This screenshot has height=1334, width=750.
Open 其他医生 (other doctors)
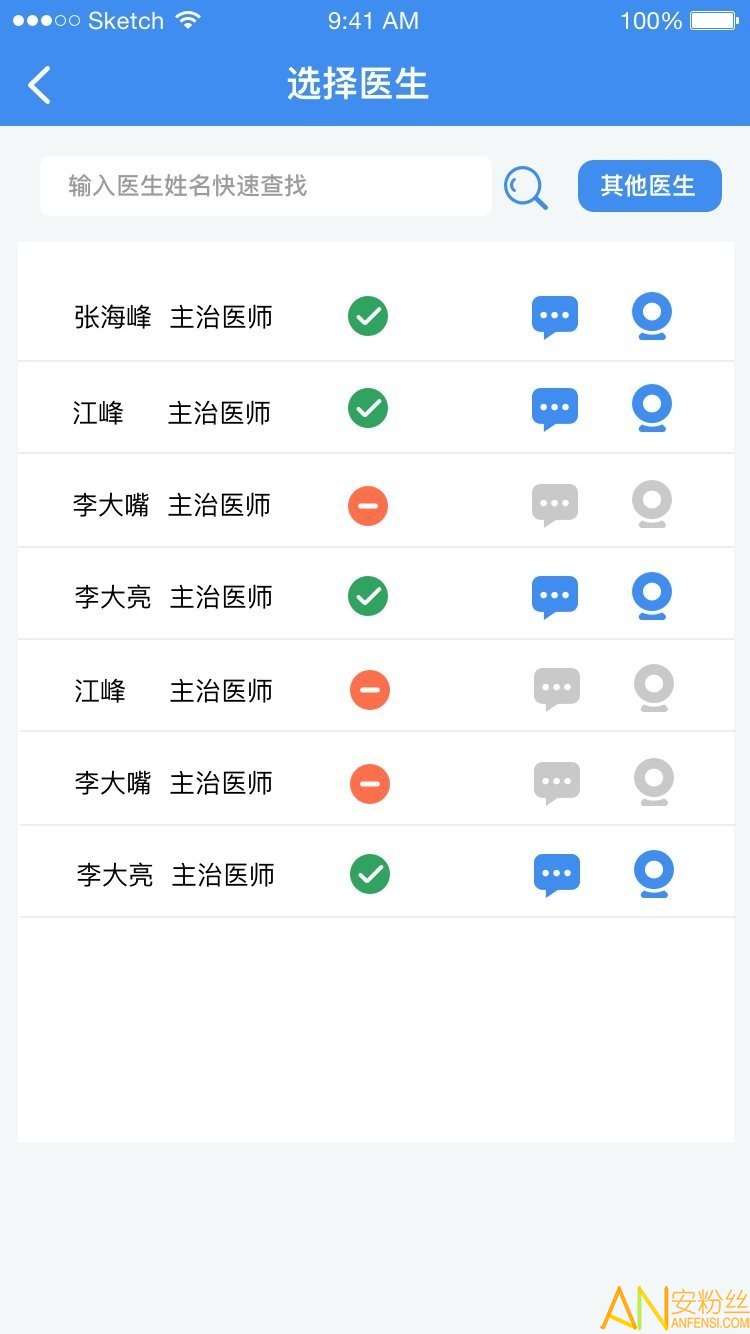click(649, 186)
